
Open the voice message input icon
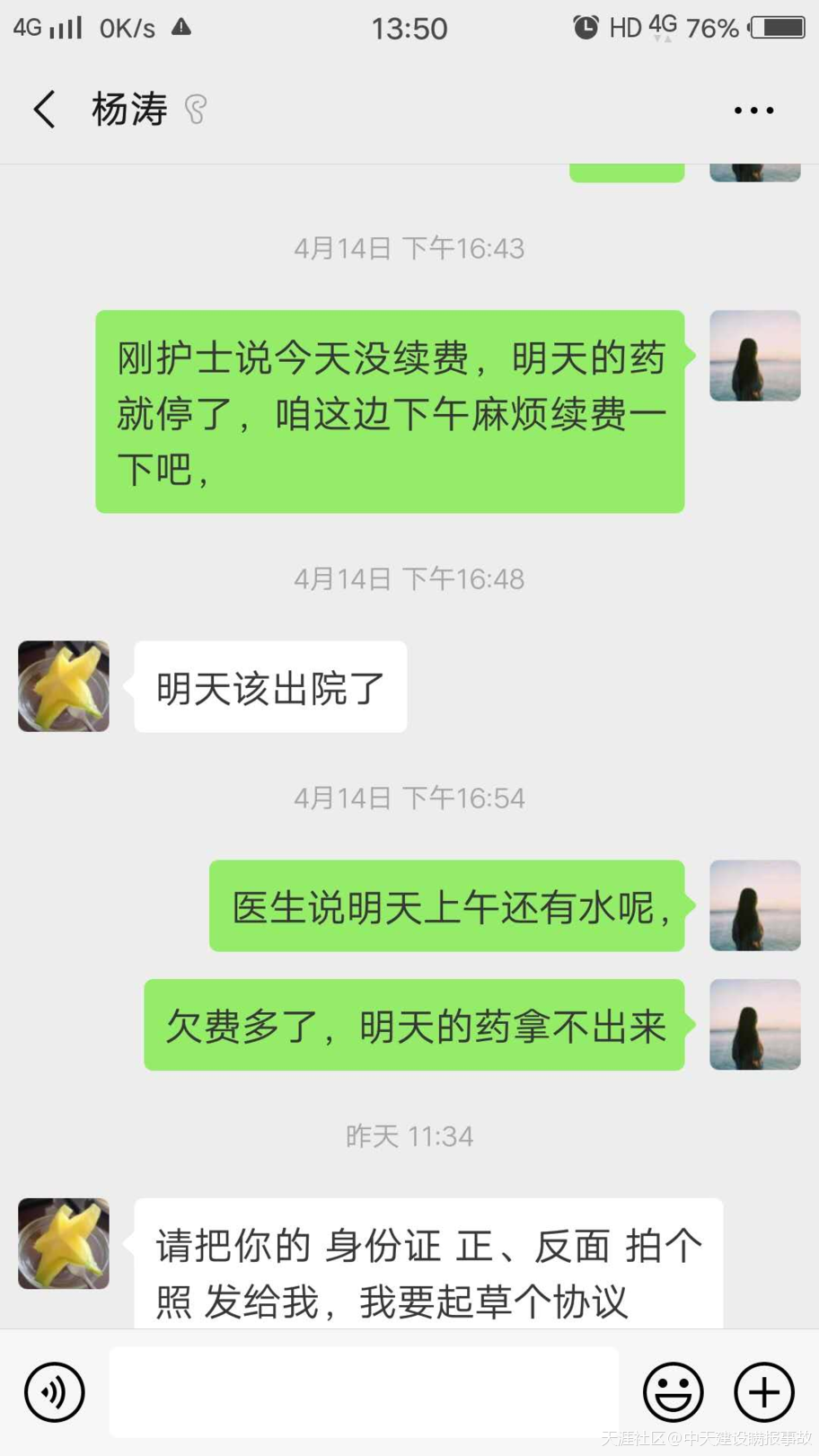pyautogui.click(x=54, y=1391)
